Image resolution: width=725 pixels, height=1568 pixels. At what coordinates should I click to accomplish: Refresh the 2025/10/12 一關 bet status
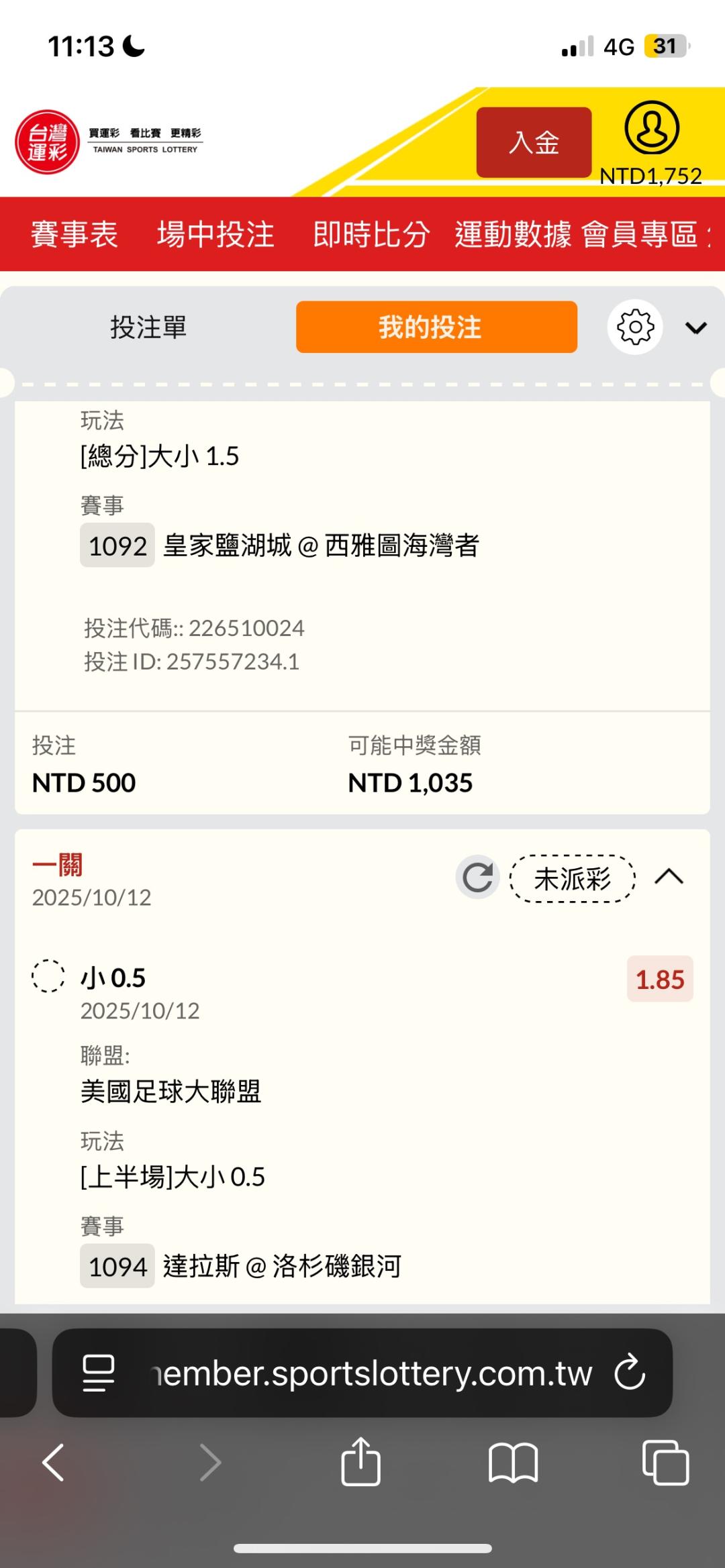[477, 877]
